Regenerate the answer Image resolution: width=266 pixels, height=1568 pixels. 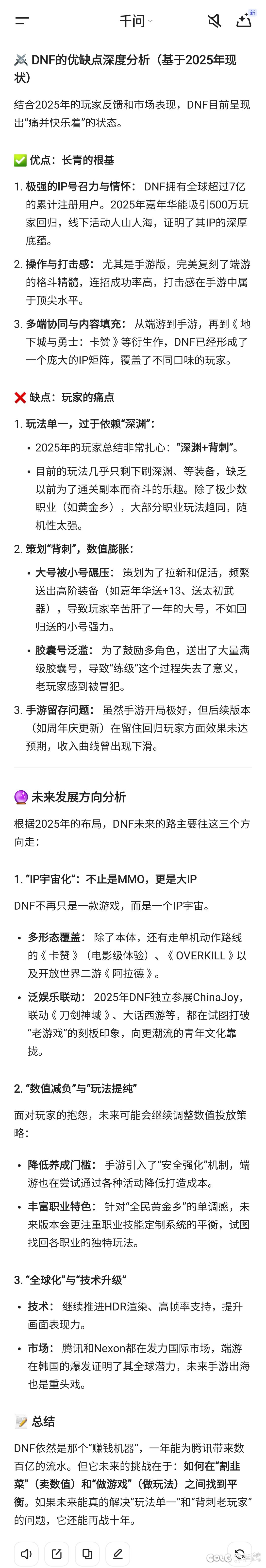240,1551
